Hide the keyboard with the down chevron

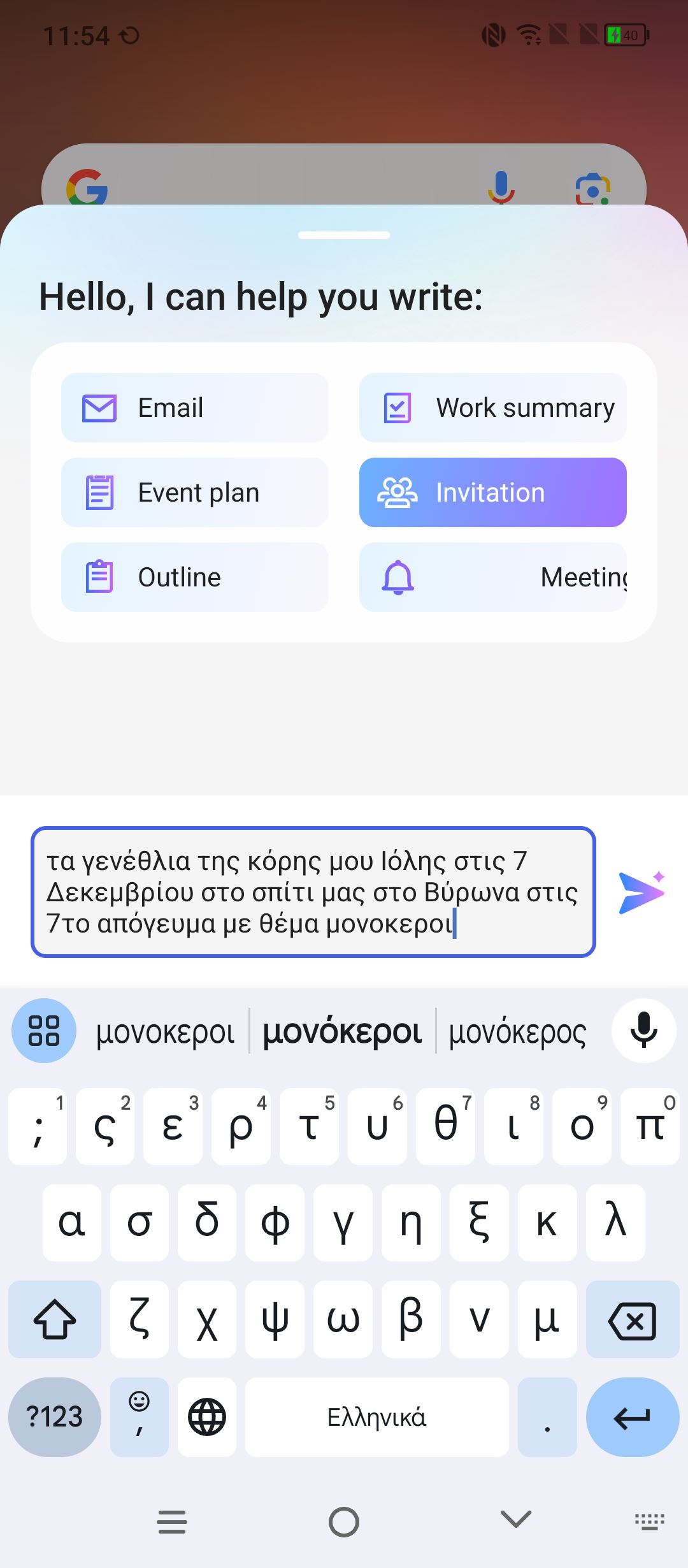[x=515, y=1520]
